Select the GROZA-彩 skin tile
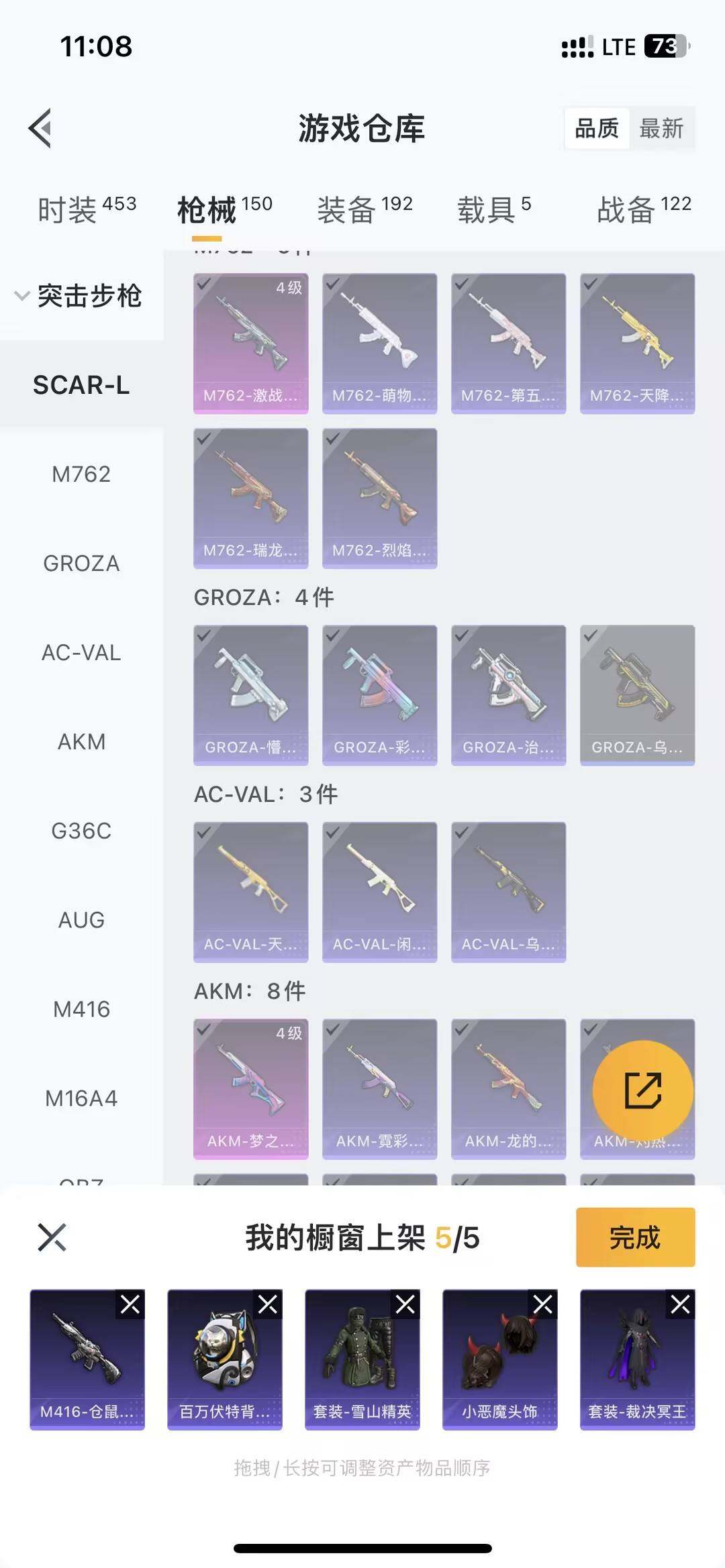 click(x=379, y=694)
